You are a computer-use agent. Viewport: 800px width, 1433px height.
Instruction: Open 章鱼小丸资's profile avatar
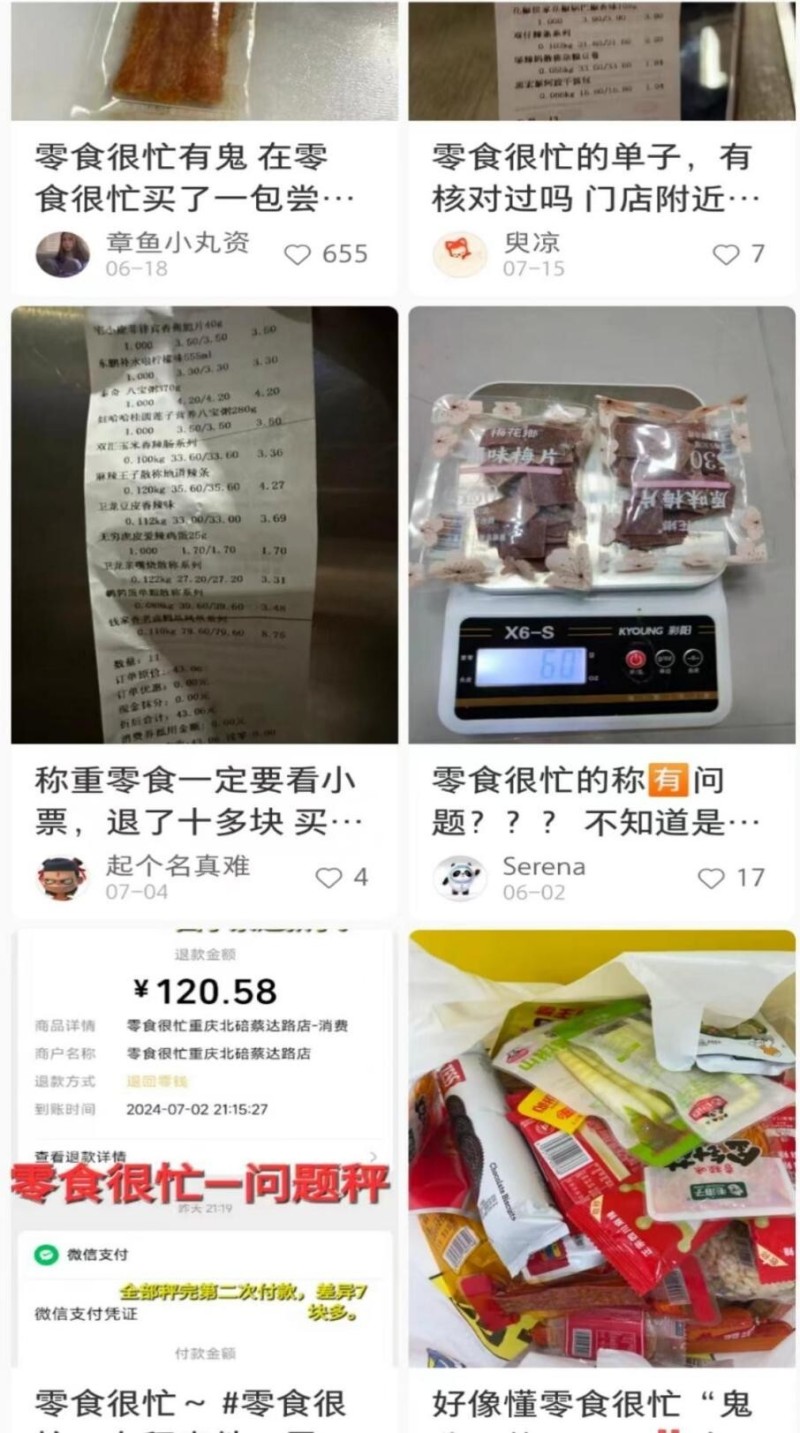click(63, 254)
